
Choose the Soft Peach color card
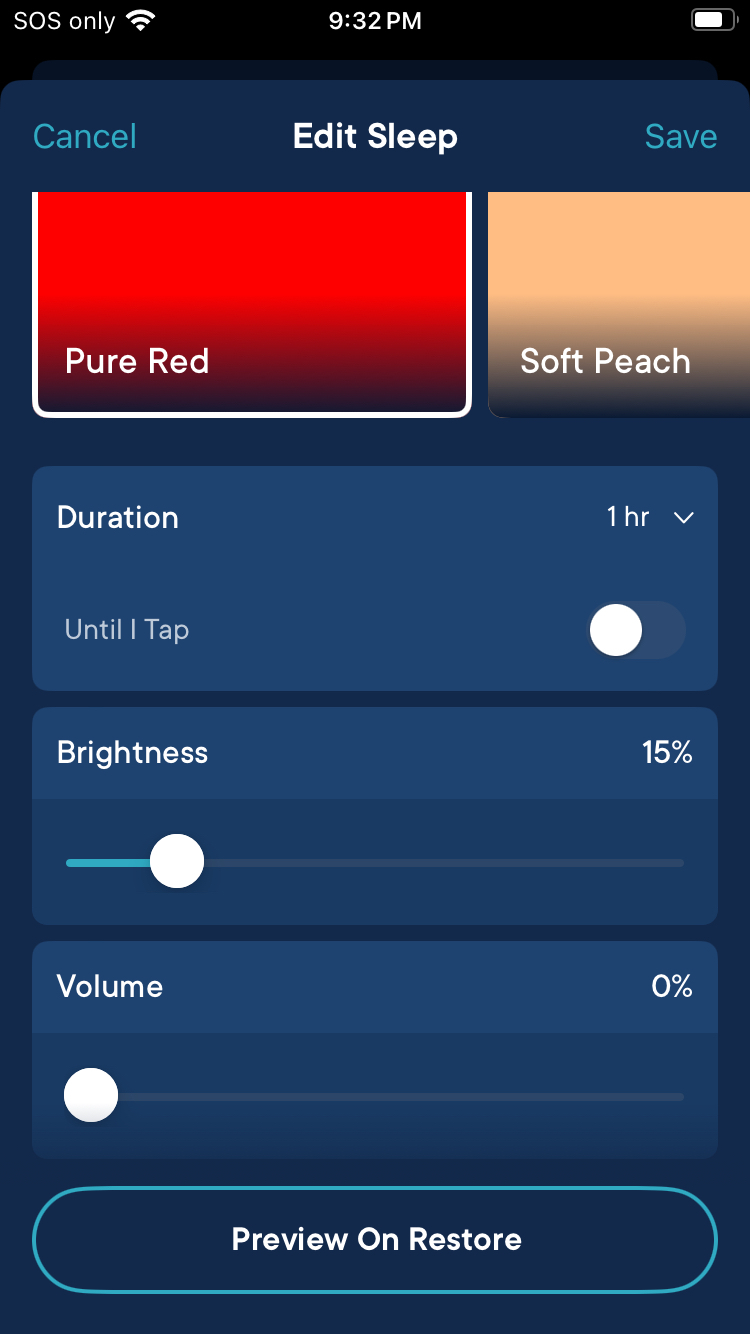click(x=618, y=304)
